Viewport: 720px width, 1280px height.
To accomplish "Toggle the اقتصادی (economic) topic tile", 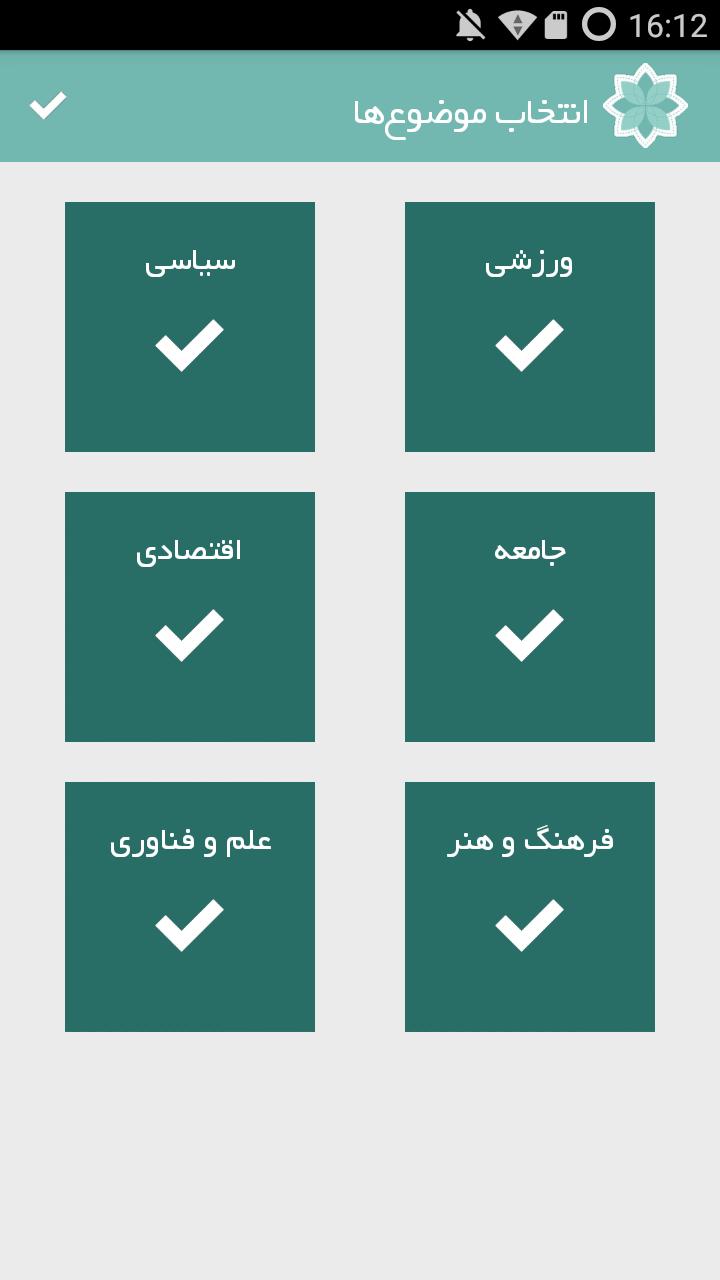I will pos(190,617).
